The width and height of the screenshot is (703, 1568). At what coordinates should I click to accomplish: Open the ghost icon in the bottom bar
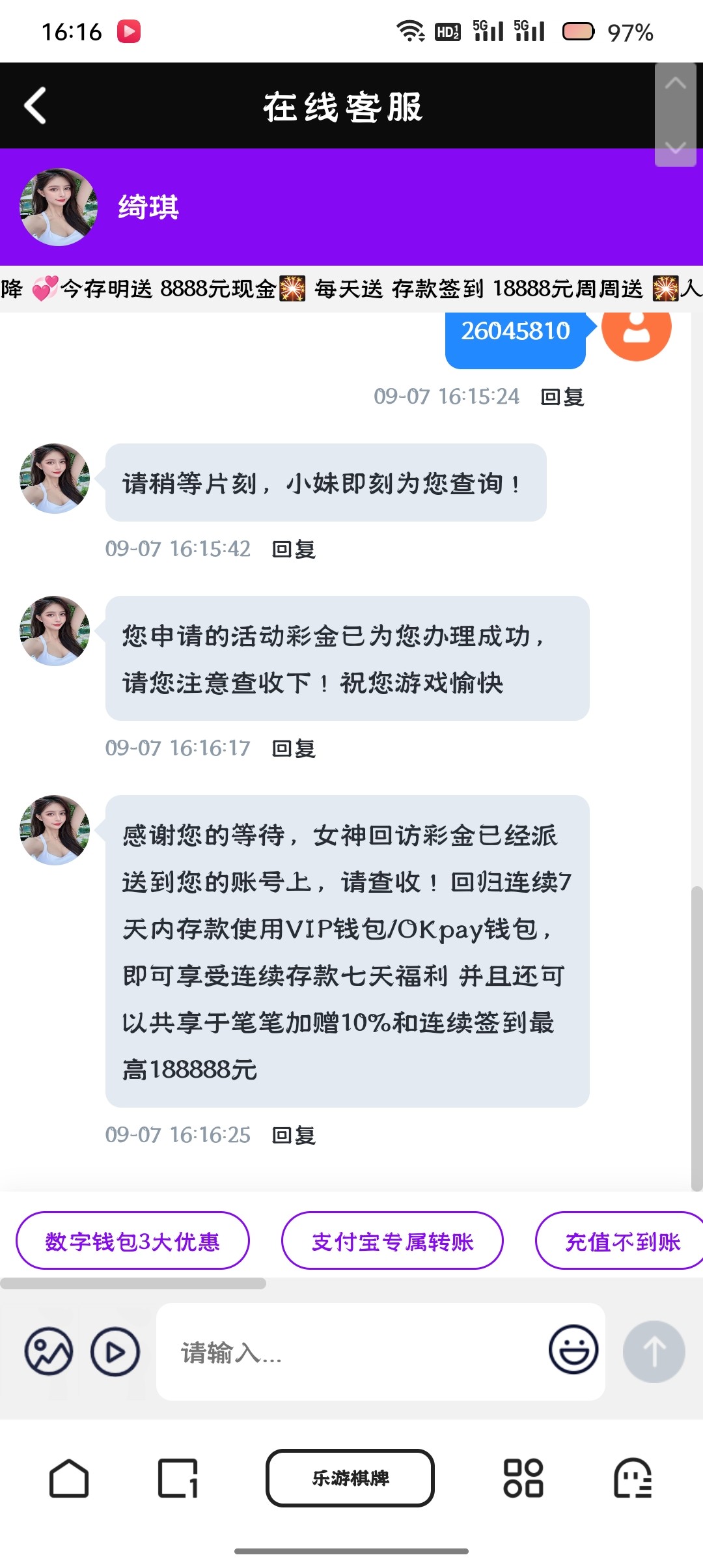coord(632,1478)
